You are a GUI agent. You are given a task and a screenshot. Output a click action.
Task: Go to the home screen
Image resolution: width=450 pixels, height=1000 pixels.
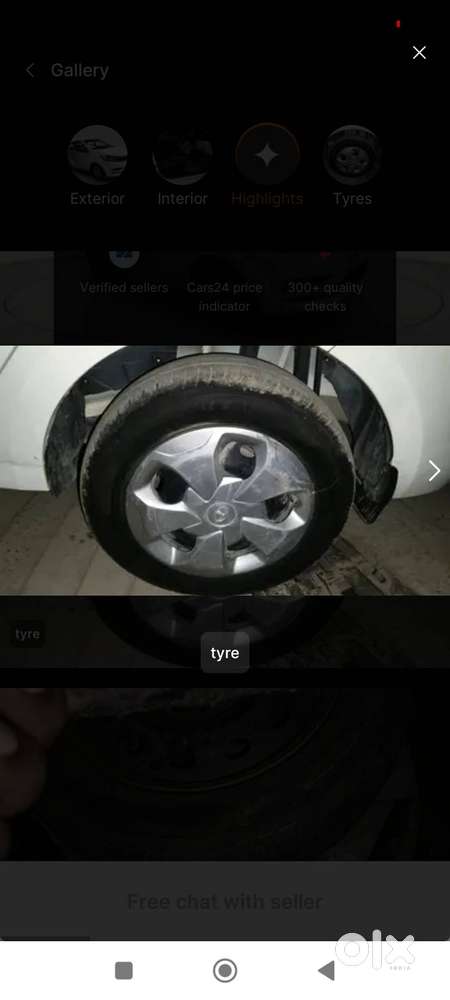click(224, 971)
